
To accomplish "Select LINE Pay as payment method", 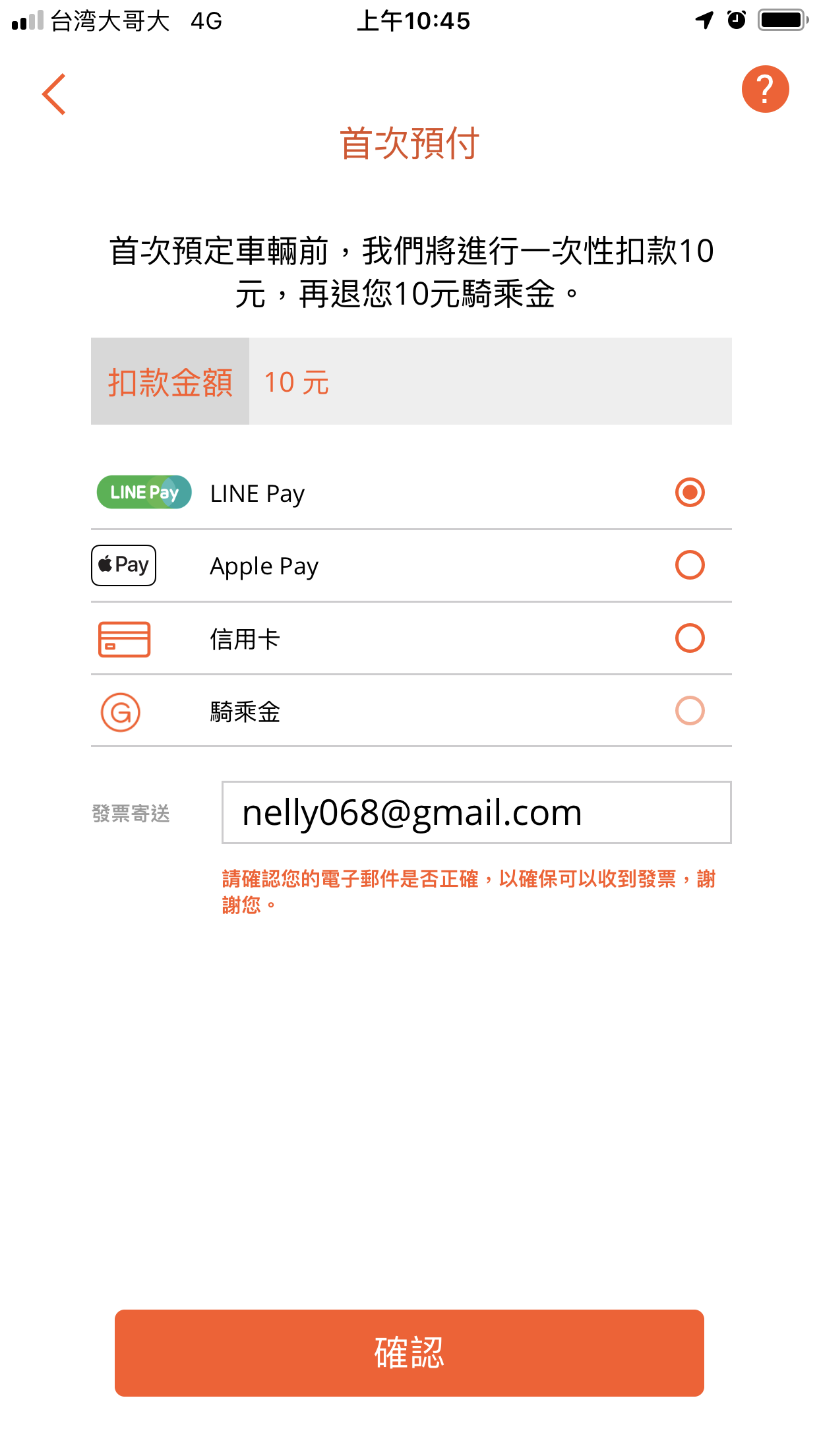I will coord(690,493).
